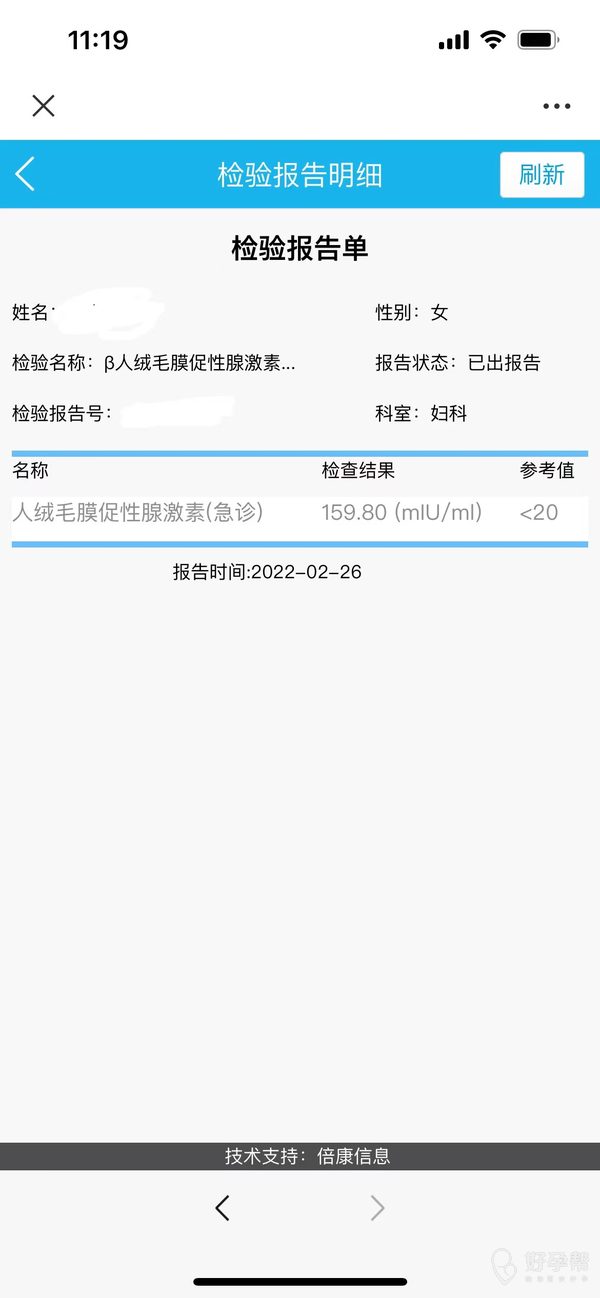The image size is (600, 1298).
Task: Navigate back with the bottom browser arrow
Action: [222, 1208]
